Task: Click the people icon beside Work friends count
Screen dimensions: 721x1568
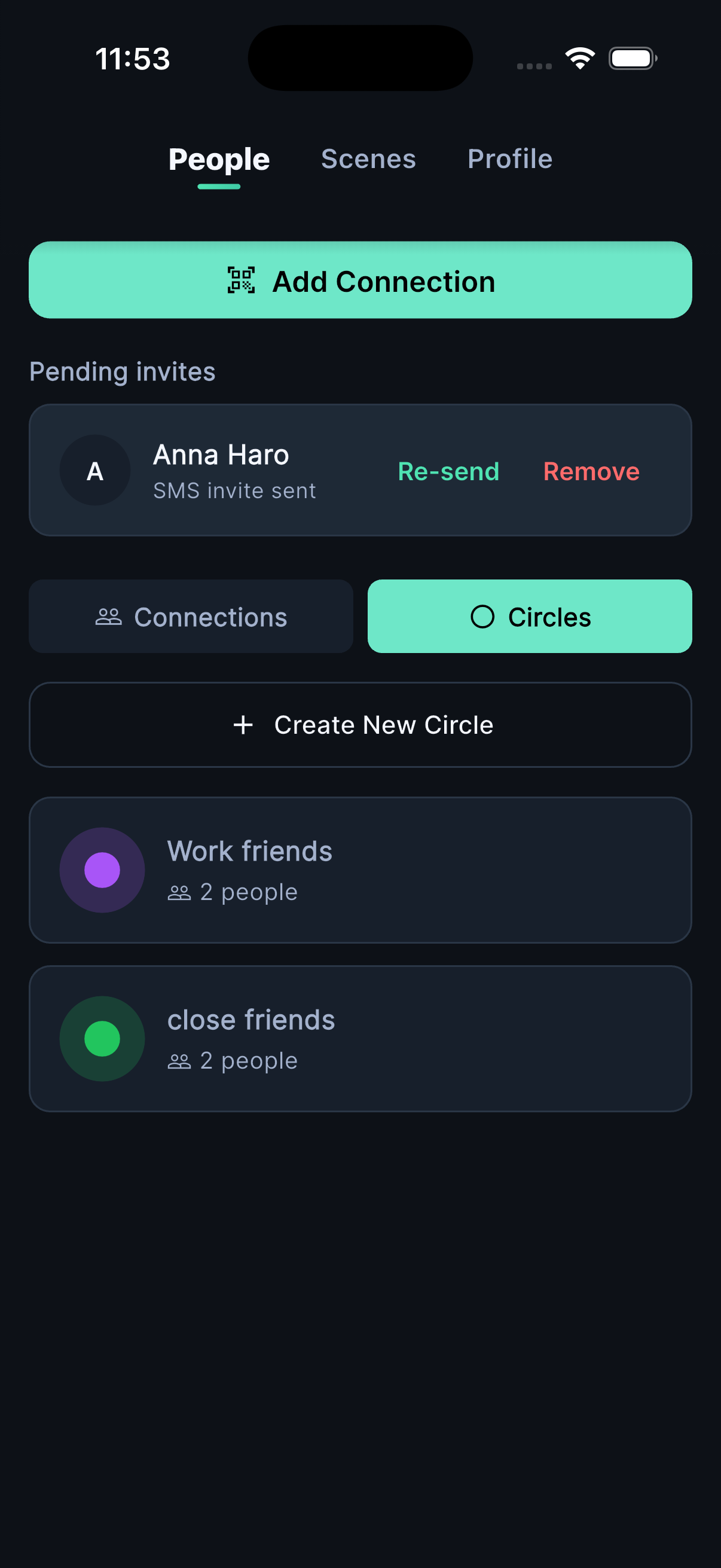Action: [180, 891]
